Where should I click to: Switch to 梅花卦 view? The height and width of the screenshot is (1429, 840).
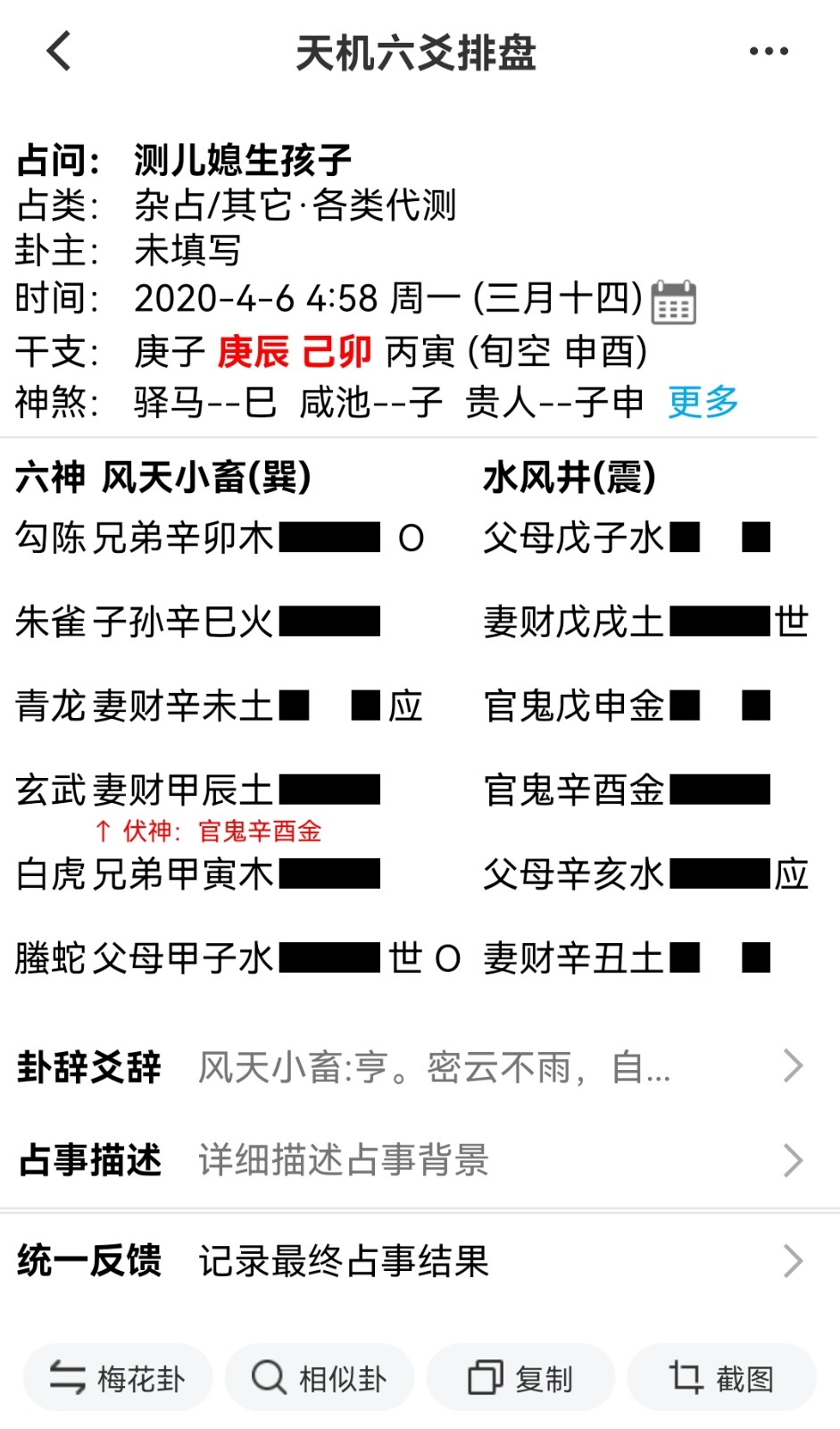[x=118, y=1378]
